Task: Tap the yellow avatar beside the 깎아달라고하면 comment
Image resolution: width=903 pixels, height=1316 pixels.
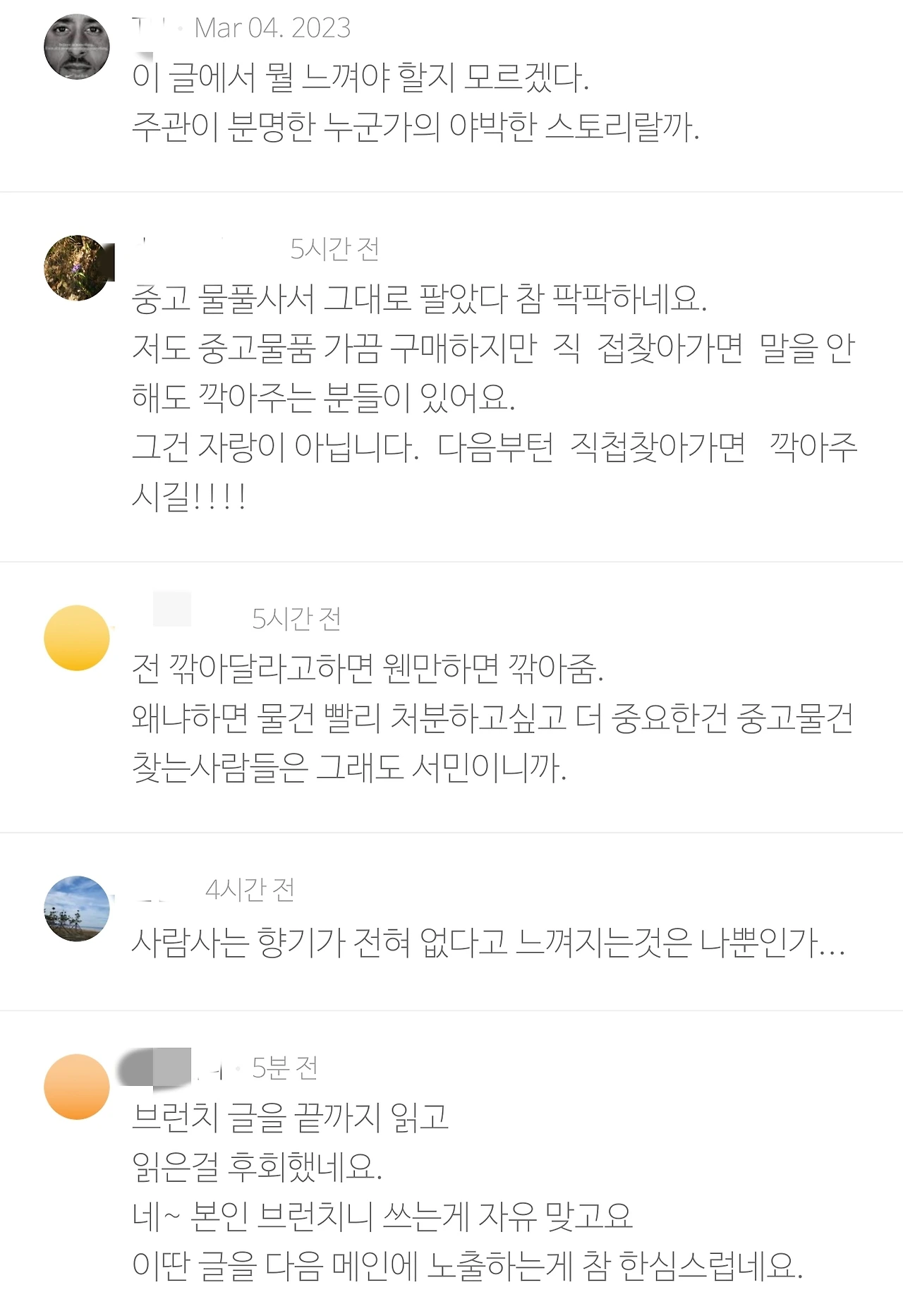Action: (77, 638)
